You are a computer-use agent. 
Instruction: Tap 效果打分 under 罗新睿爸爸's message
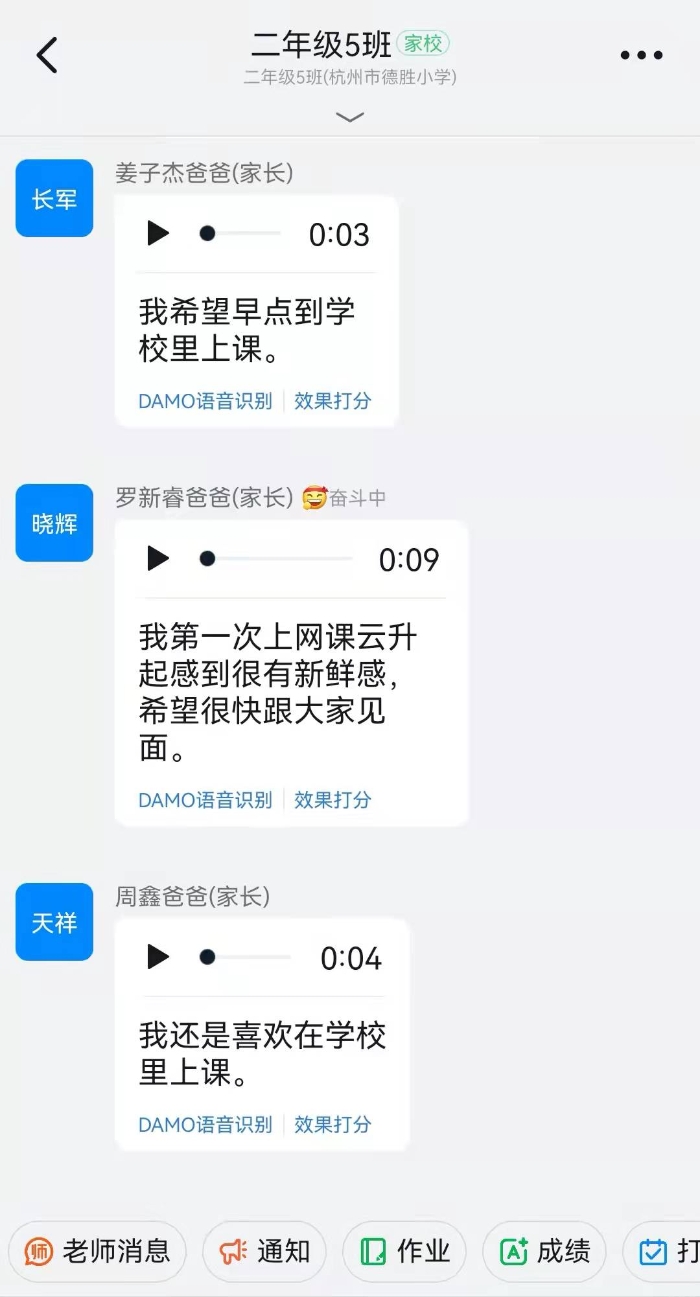(x=333, y=800)
